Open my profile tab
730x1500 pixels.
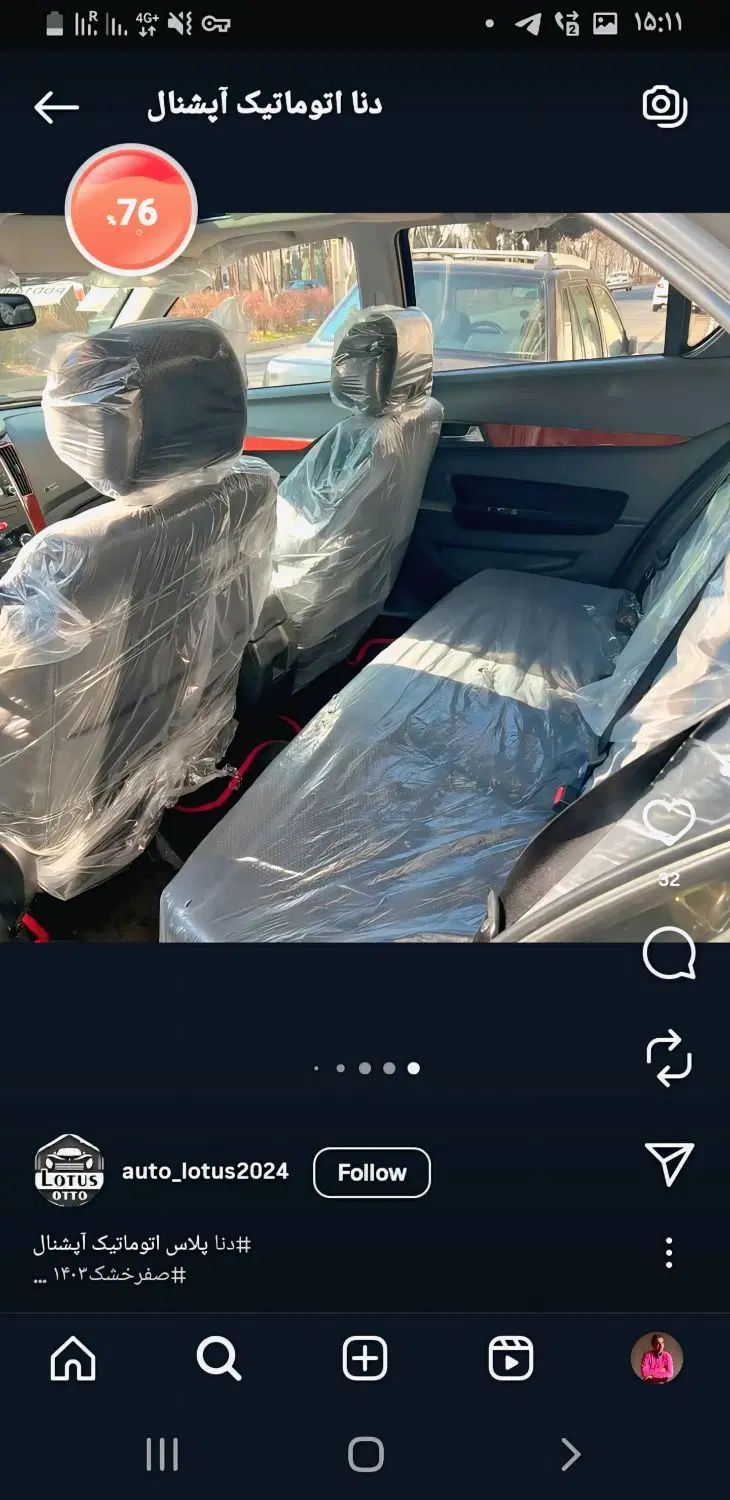(656, 1358)
